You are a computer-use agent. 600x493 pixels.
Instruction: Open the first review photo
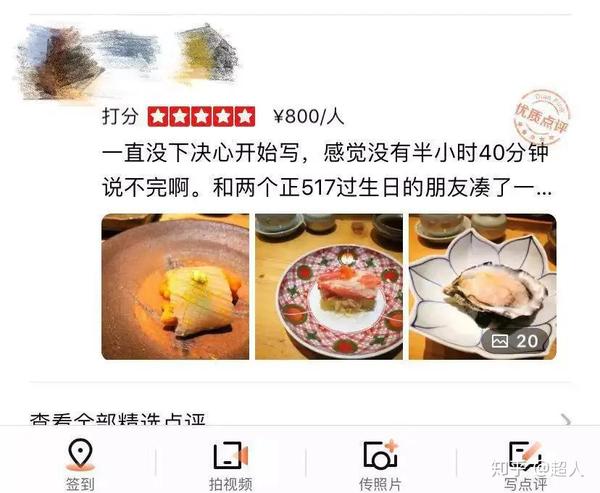click(175, 287)
